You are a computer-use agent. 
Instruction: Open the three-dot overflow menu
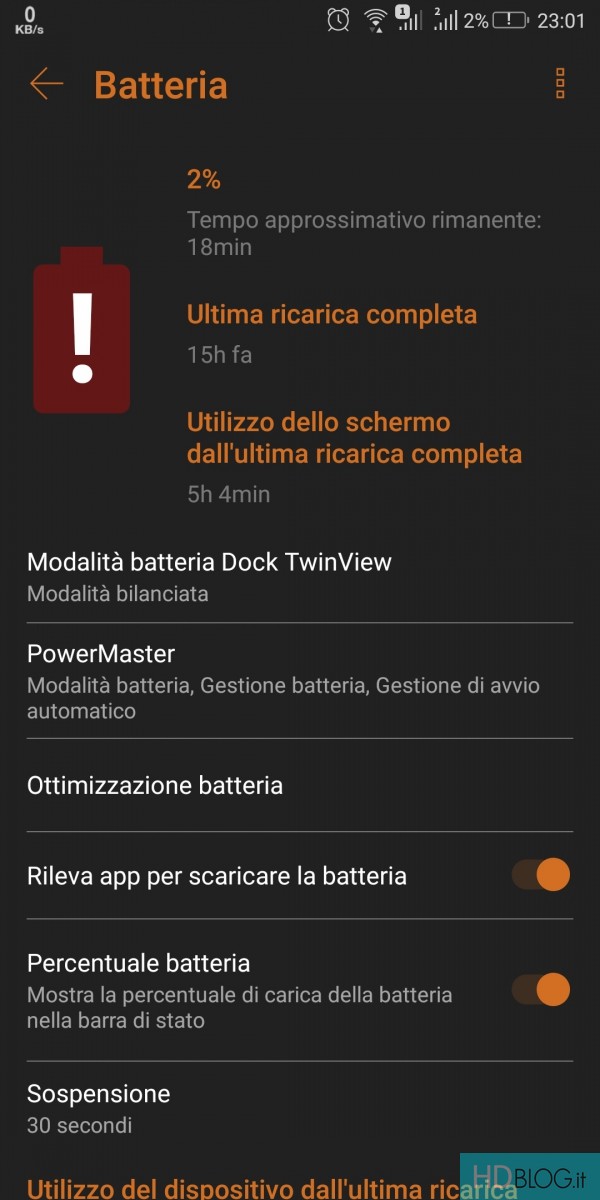(x=560, y=84)
